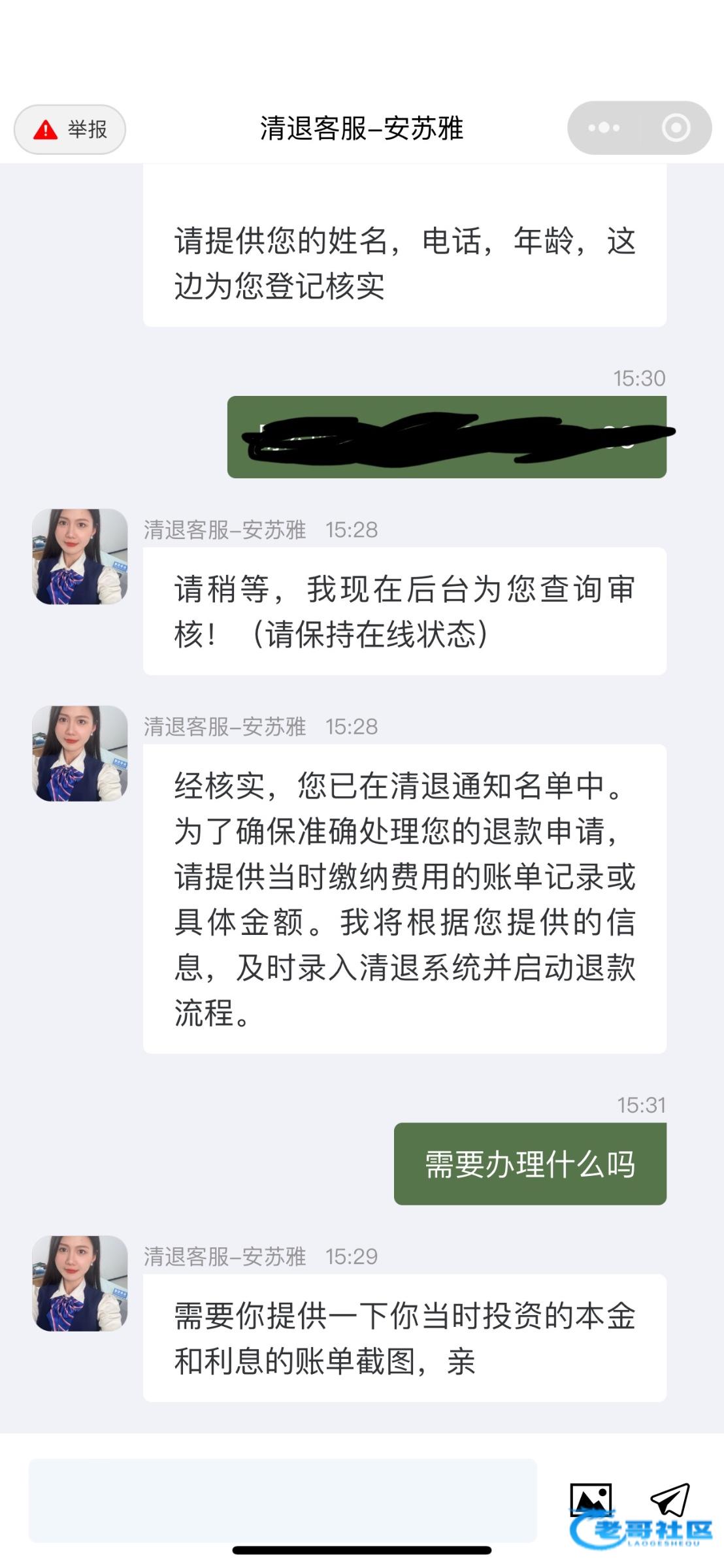The height and width of the screenshot is (1568, 724).
Task: Send the message with paper plane icon
Action: click(x=670, y=1499)
